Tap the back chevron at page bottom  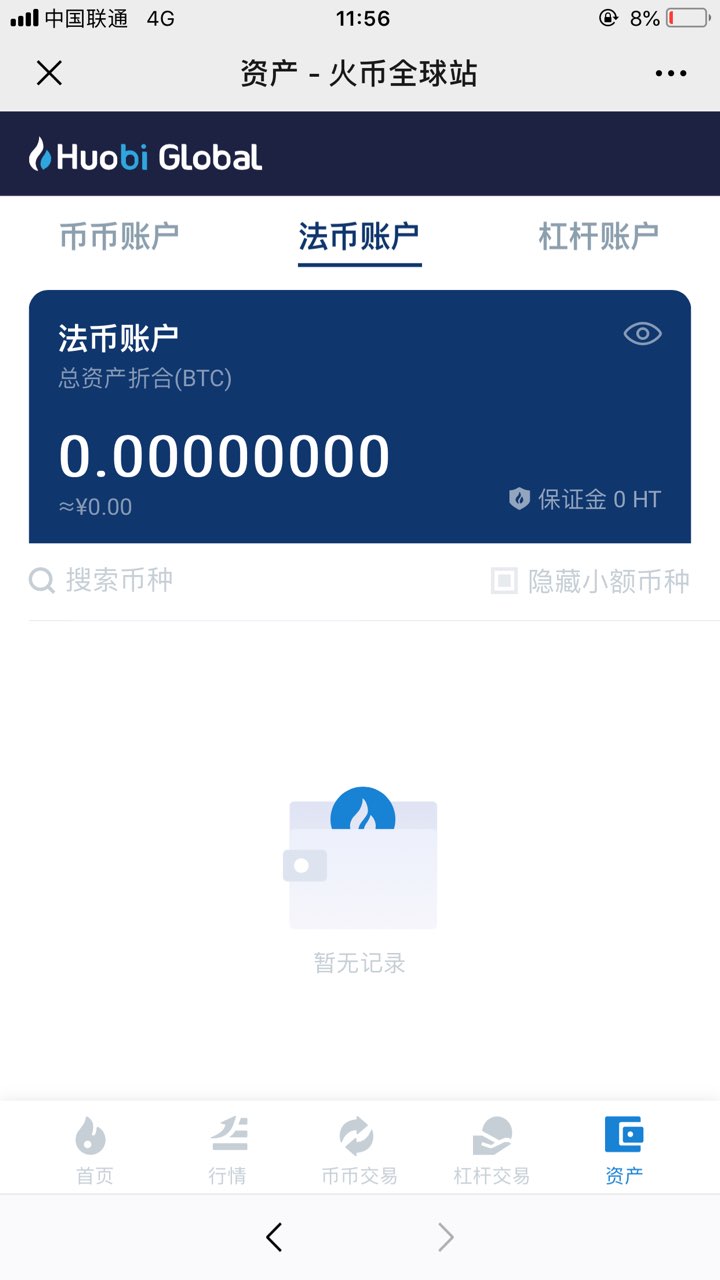coord(274,1237)
